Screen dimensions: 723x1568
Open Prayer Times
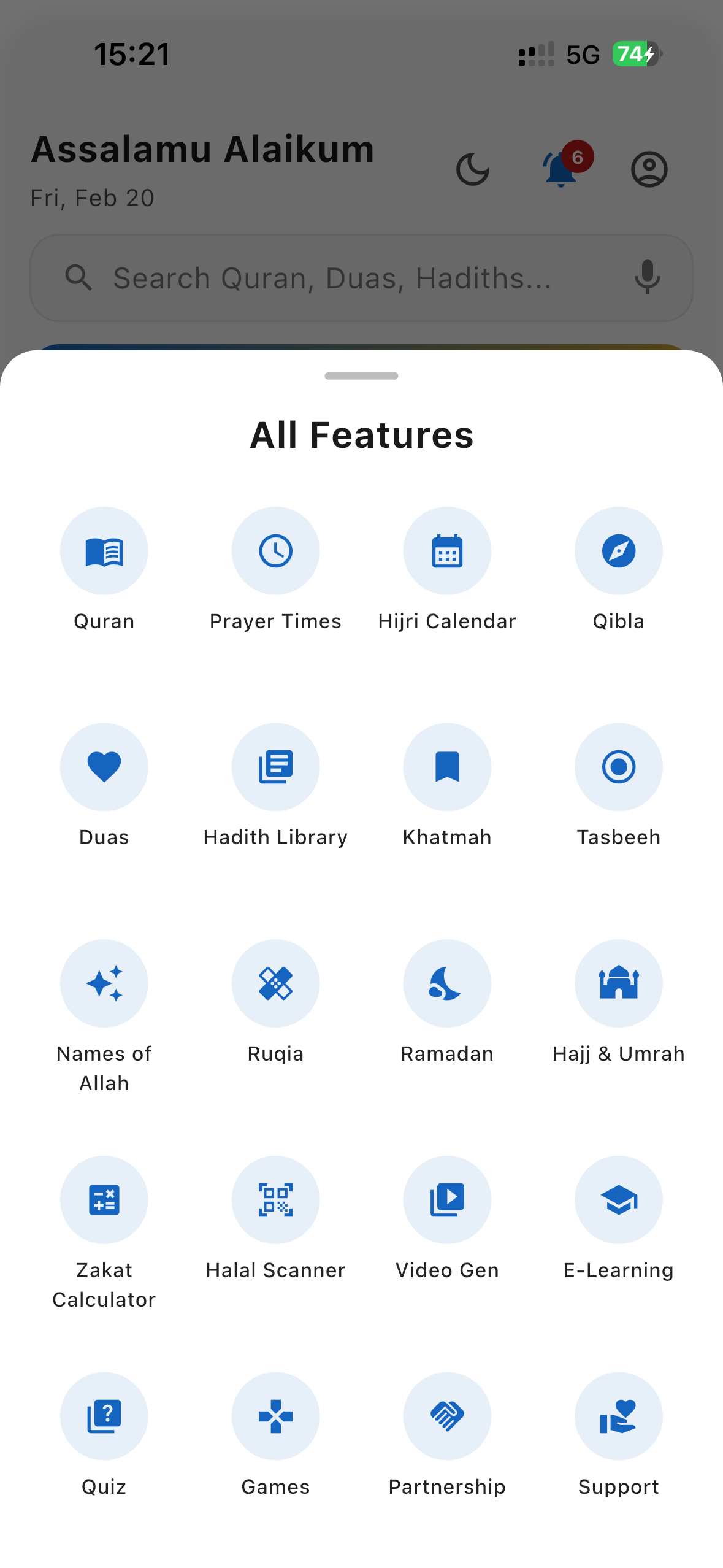coord(275,550)
